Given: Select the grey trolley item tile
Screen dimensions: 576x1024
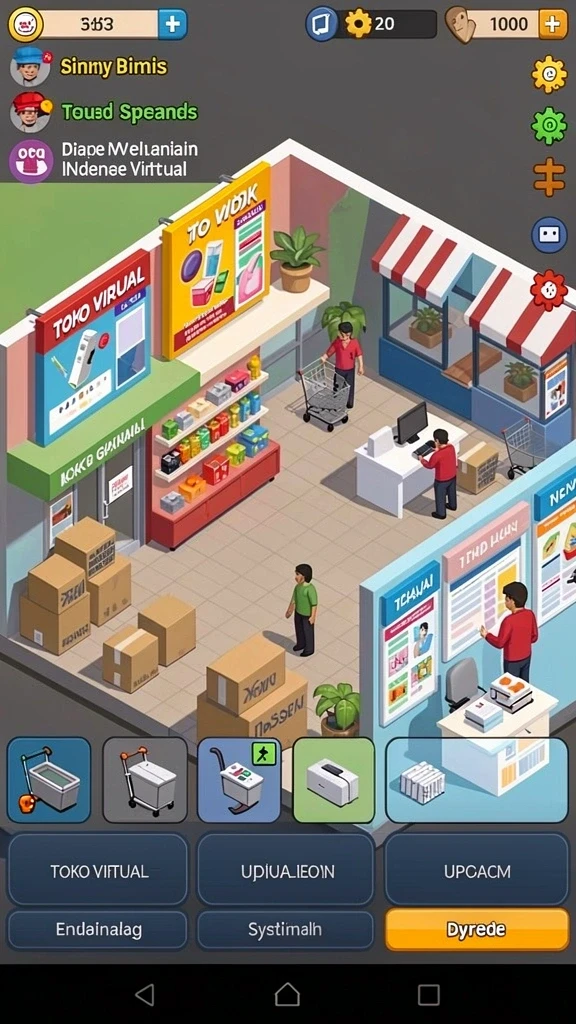Looking at the screenshot, I should coord(145,780).
